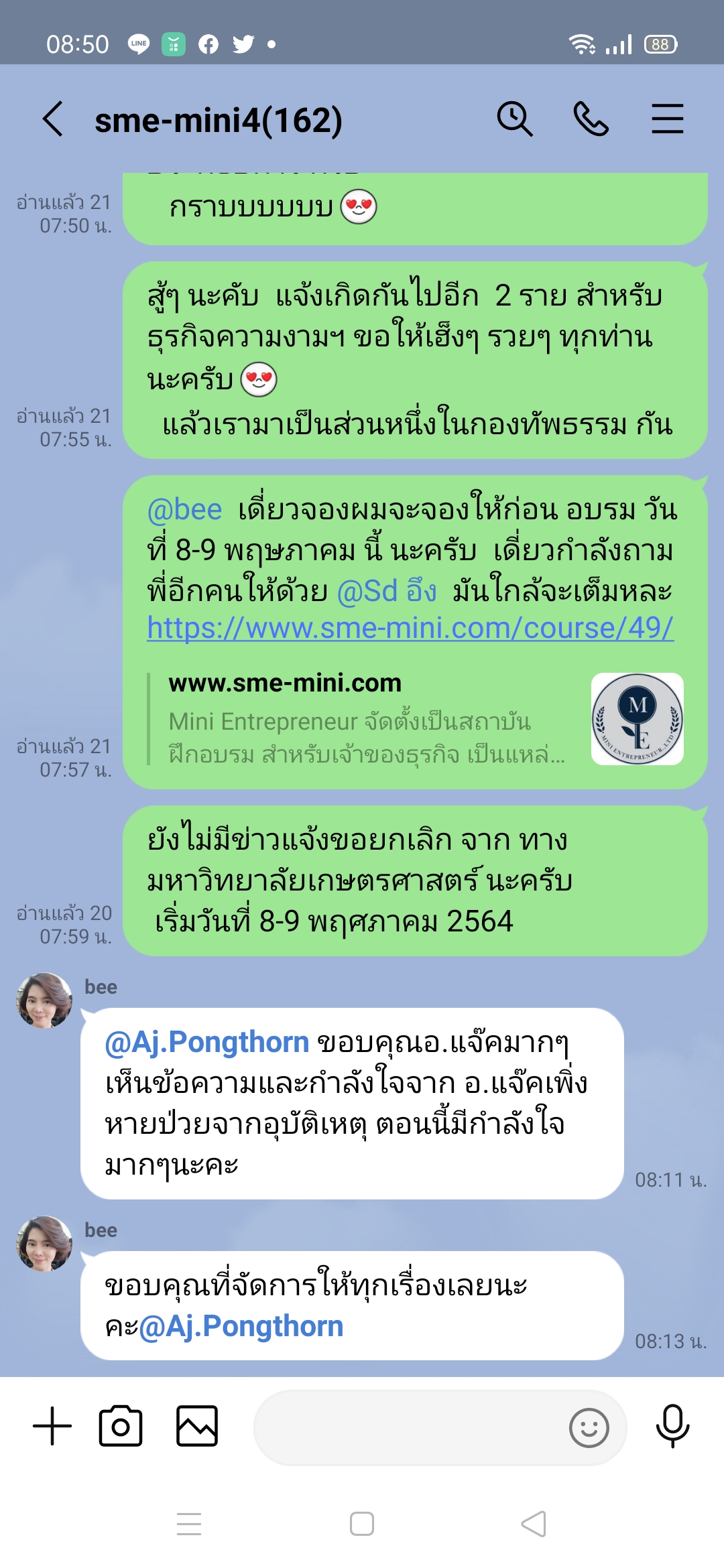
Task: Start a group voice call
Action: click(591, 119)
